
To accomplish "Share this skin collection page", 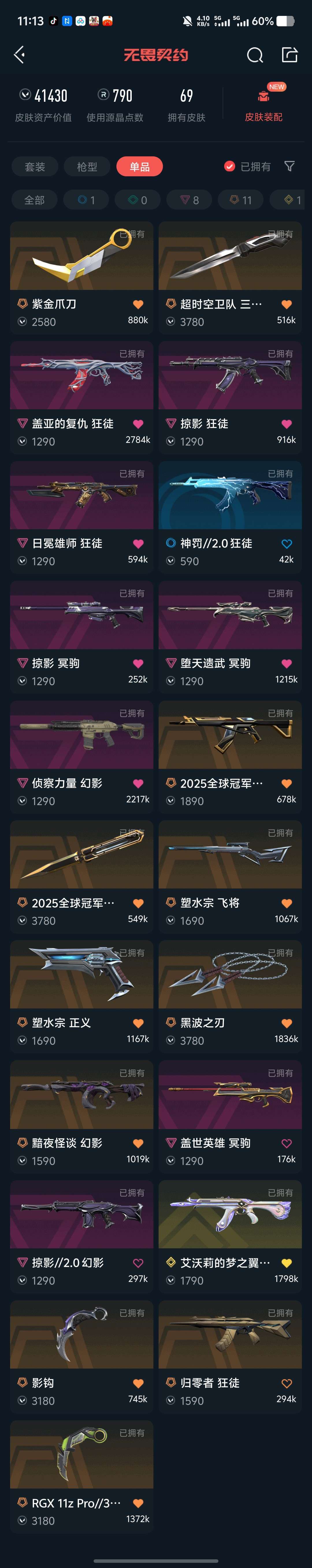I will tap(289, 55).
